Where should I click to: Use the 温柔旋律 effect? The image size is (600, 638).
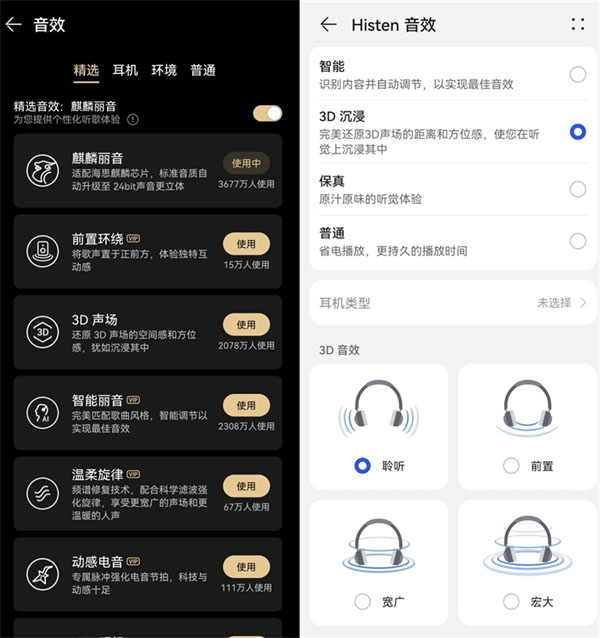click(246, 486)
